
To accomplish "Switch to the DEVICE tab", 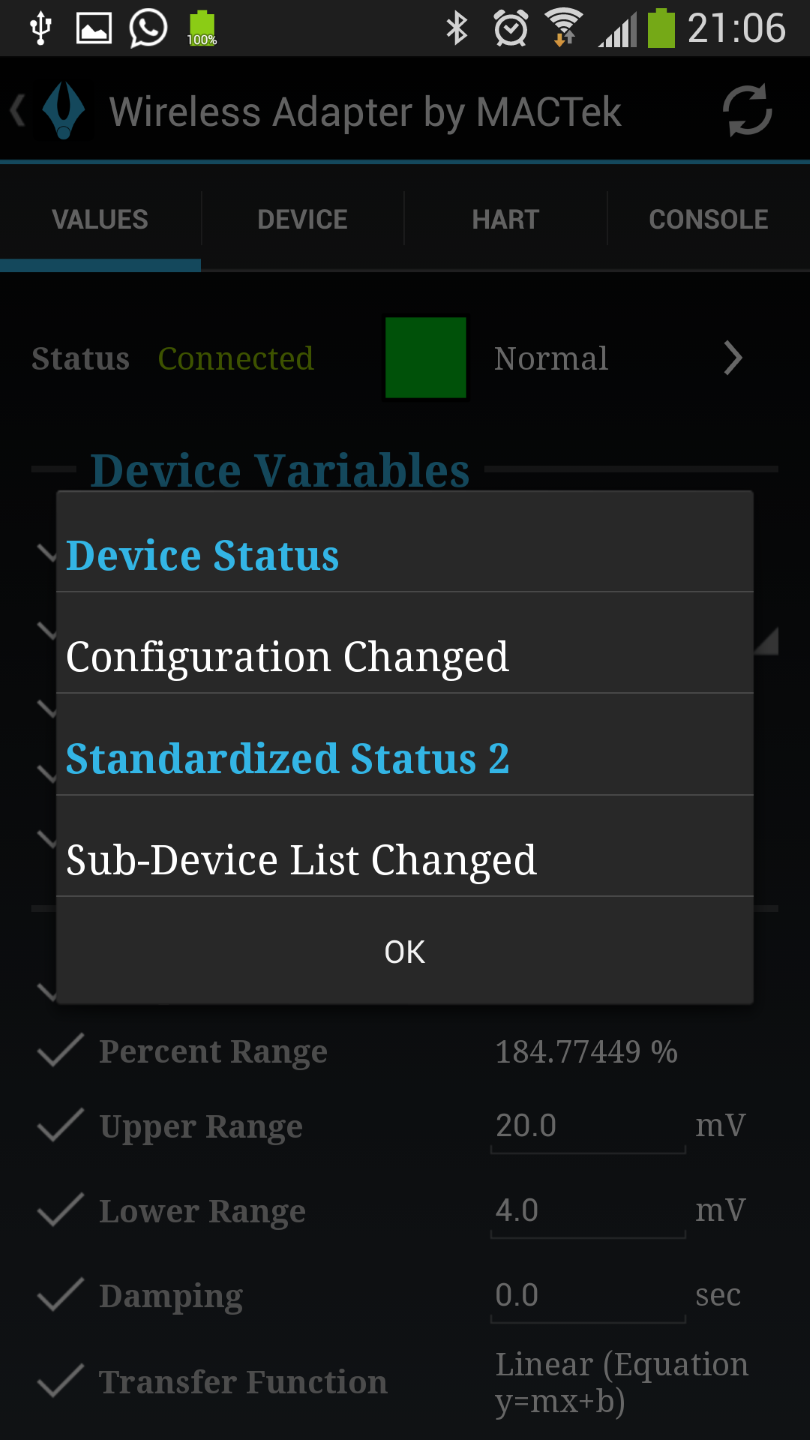I will pyautogui.click(x=302, y=220).
